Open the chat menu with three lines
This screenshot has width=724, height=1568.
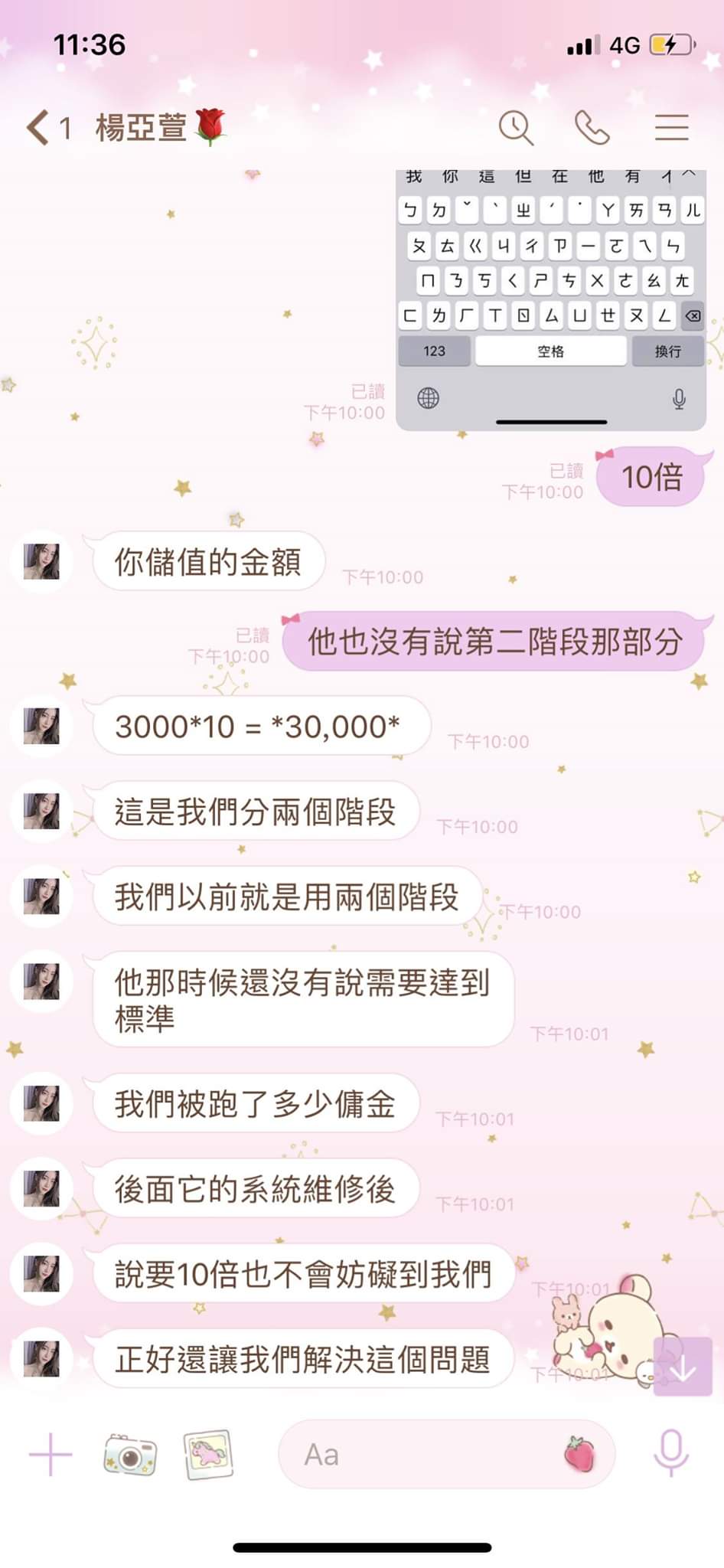pos(671,127)
